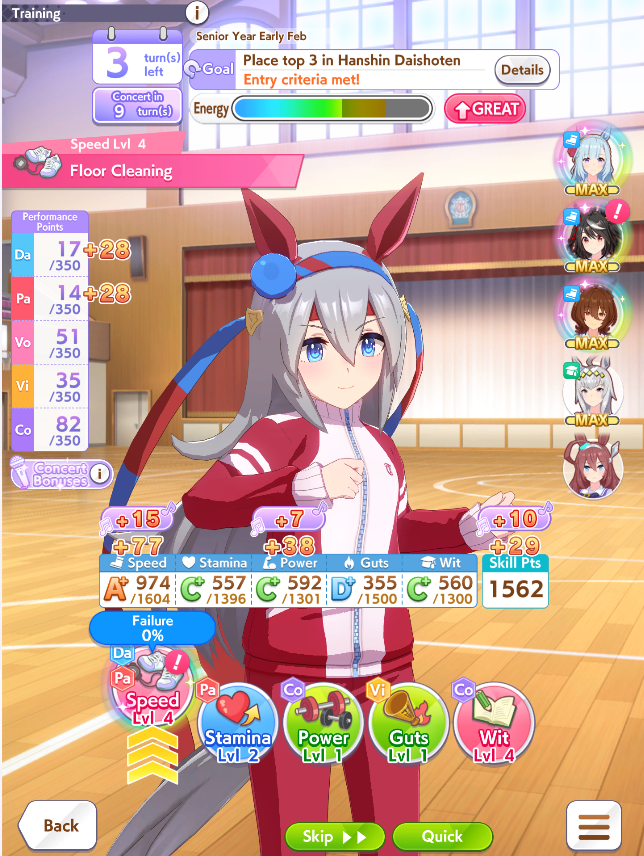The width and height of the screenshot is (644, 856).
Task: Select Guts Lvl 1 training
Action: (x=409, y=723)
